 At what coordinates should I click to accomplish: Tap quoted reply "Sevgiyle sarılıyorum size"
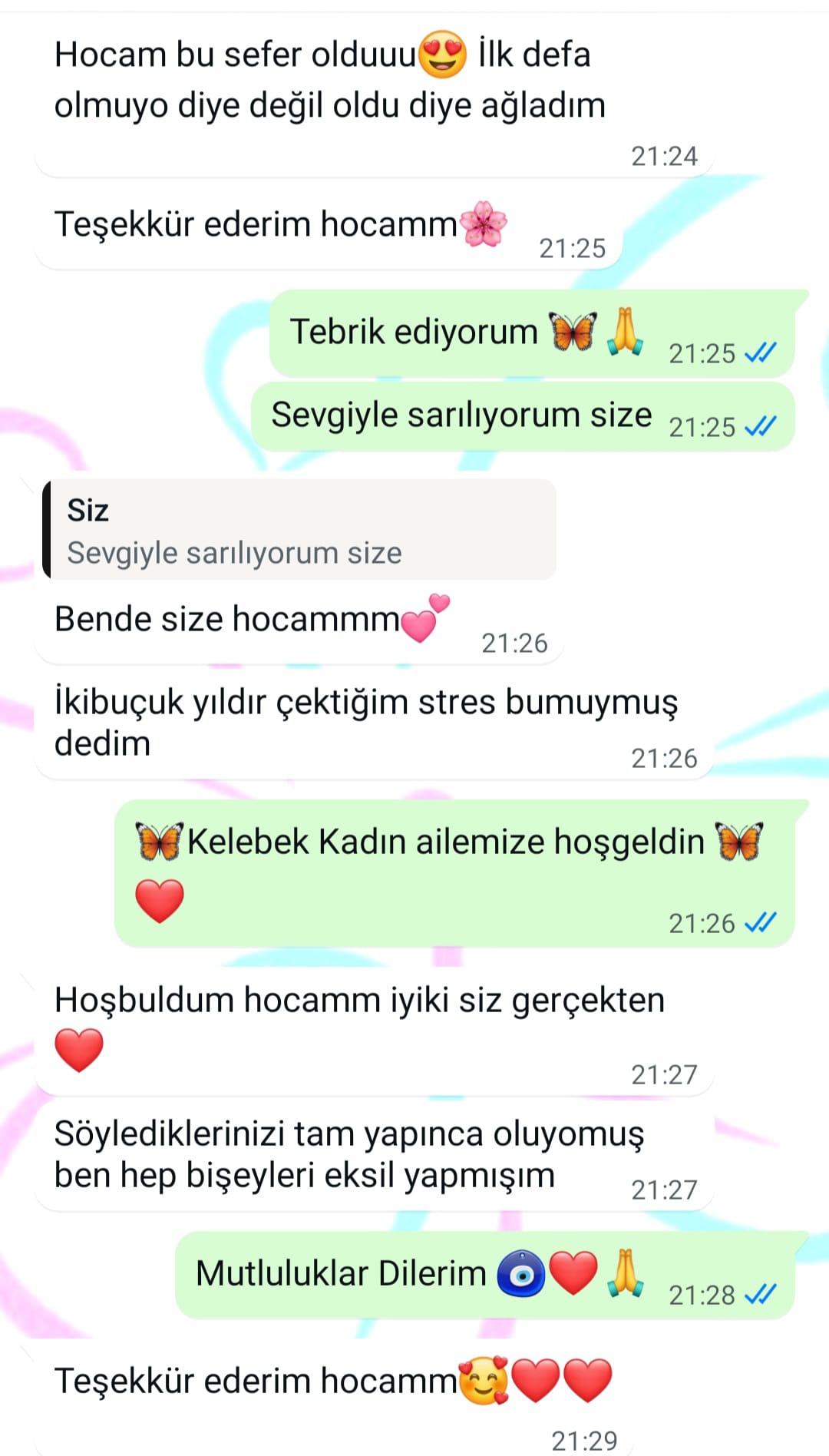tap(299, 531)
